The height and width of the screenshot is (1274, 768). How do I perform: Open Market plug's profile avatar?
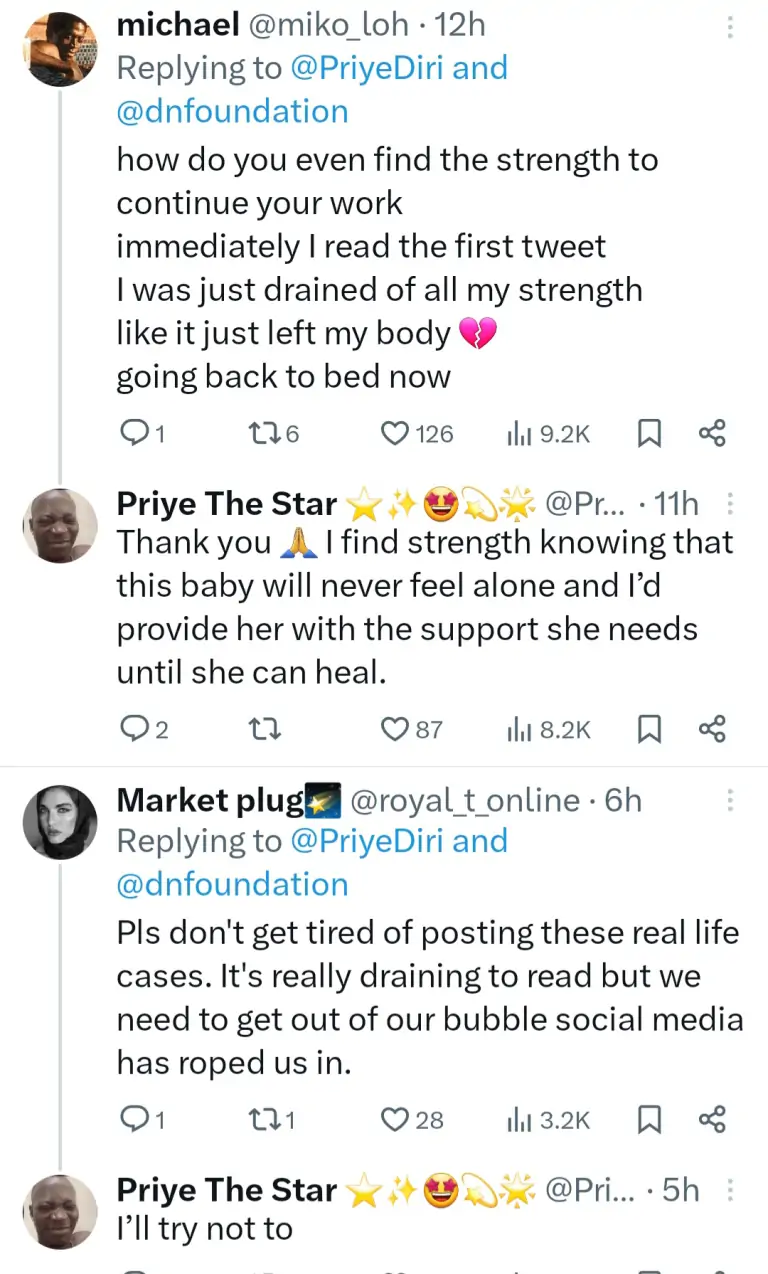coord(59,822)
